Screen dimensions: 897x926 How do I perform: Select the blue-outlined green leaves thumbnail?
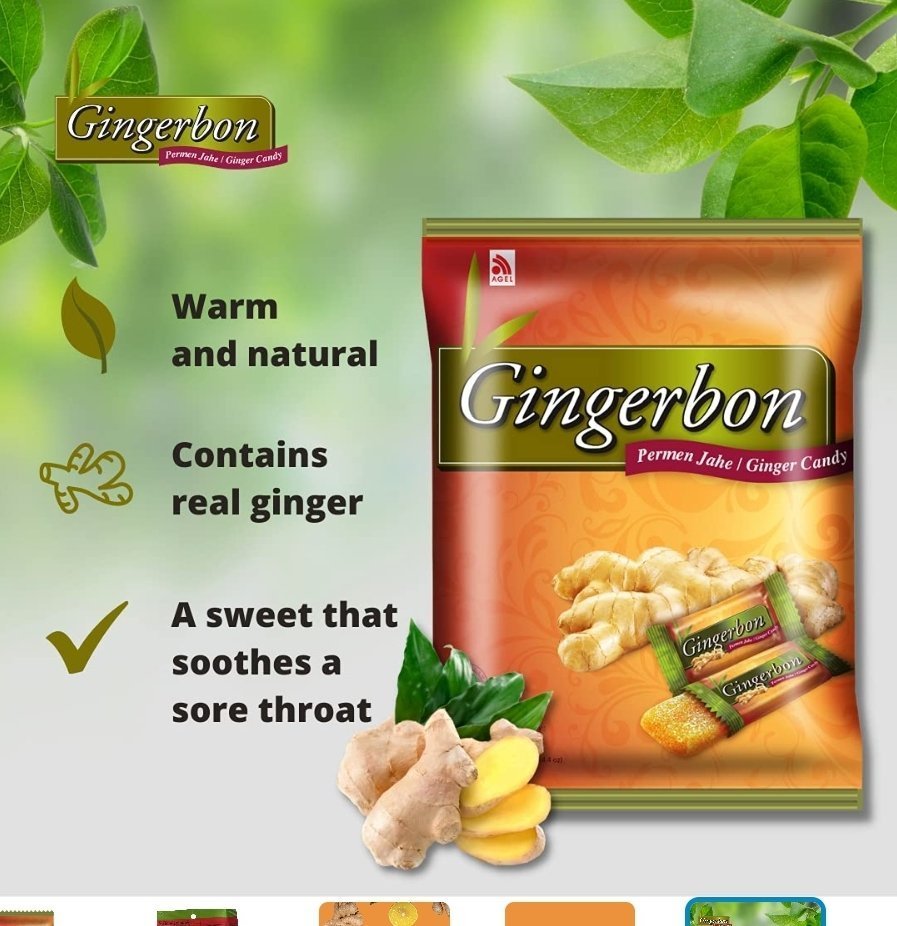pos(755,913)
